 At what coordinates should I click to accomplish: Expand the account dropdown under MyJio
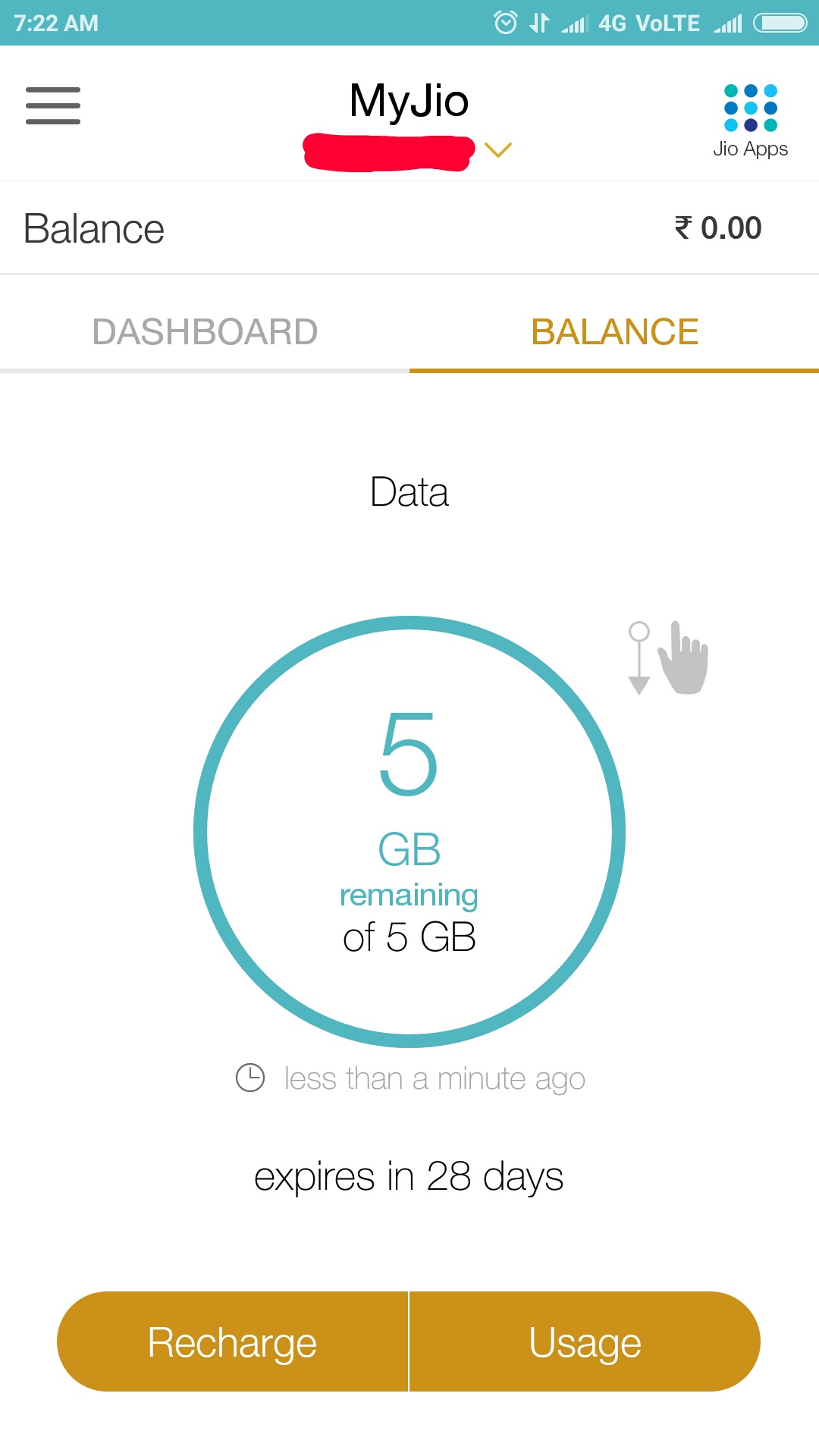[498, 149]
